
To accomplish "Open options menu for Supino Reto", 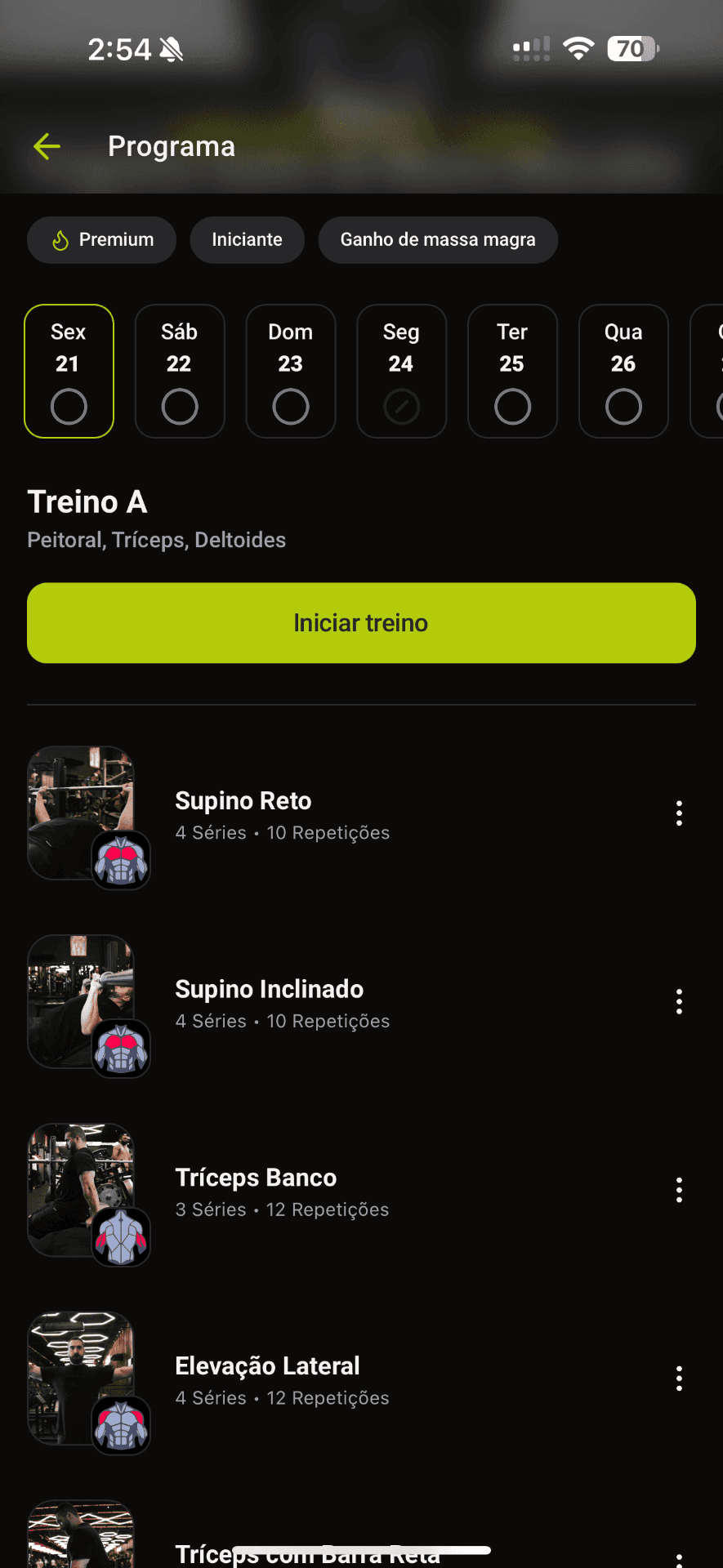I will point(679,813).
